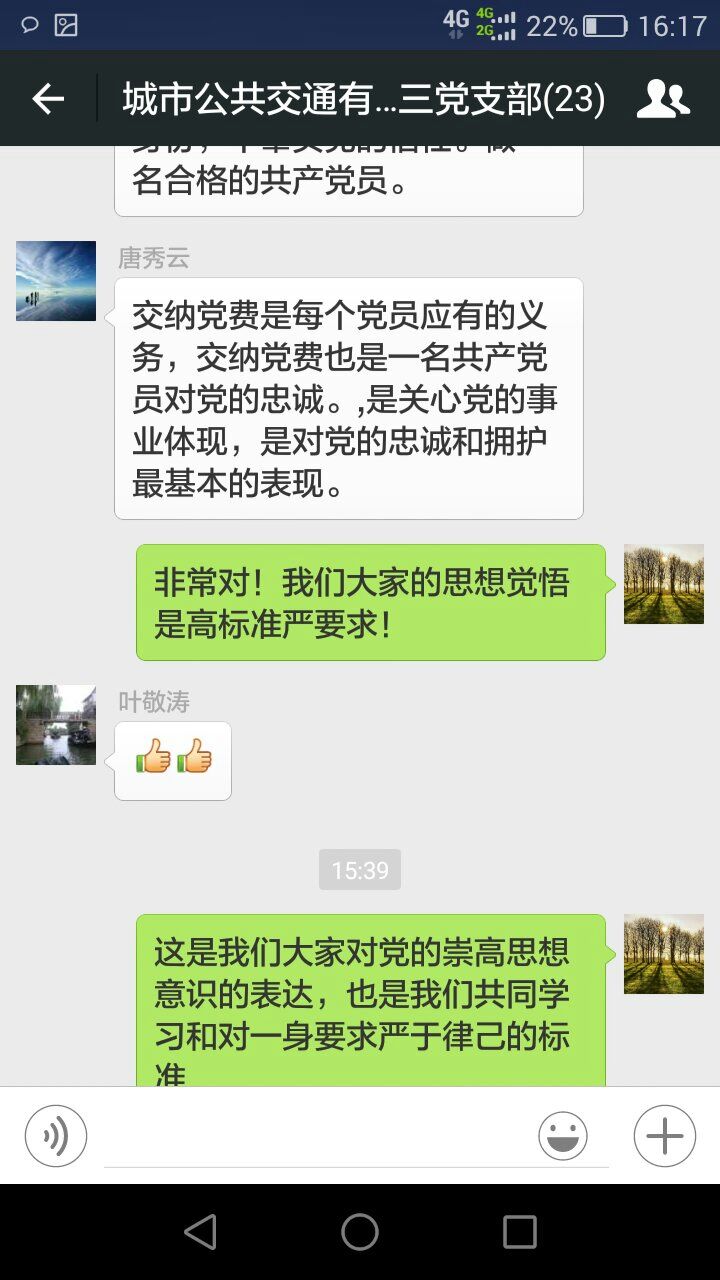The image size is (720, 1280).
Task: Open the emoji picker
Action: coord(563,1136)
